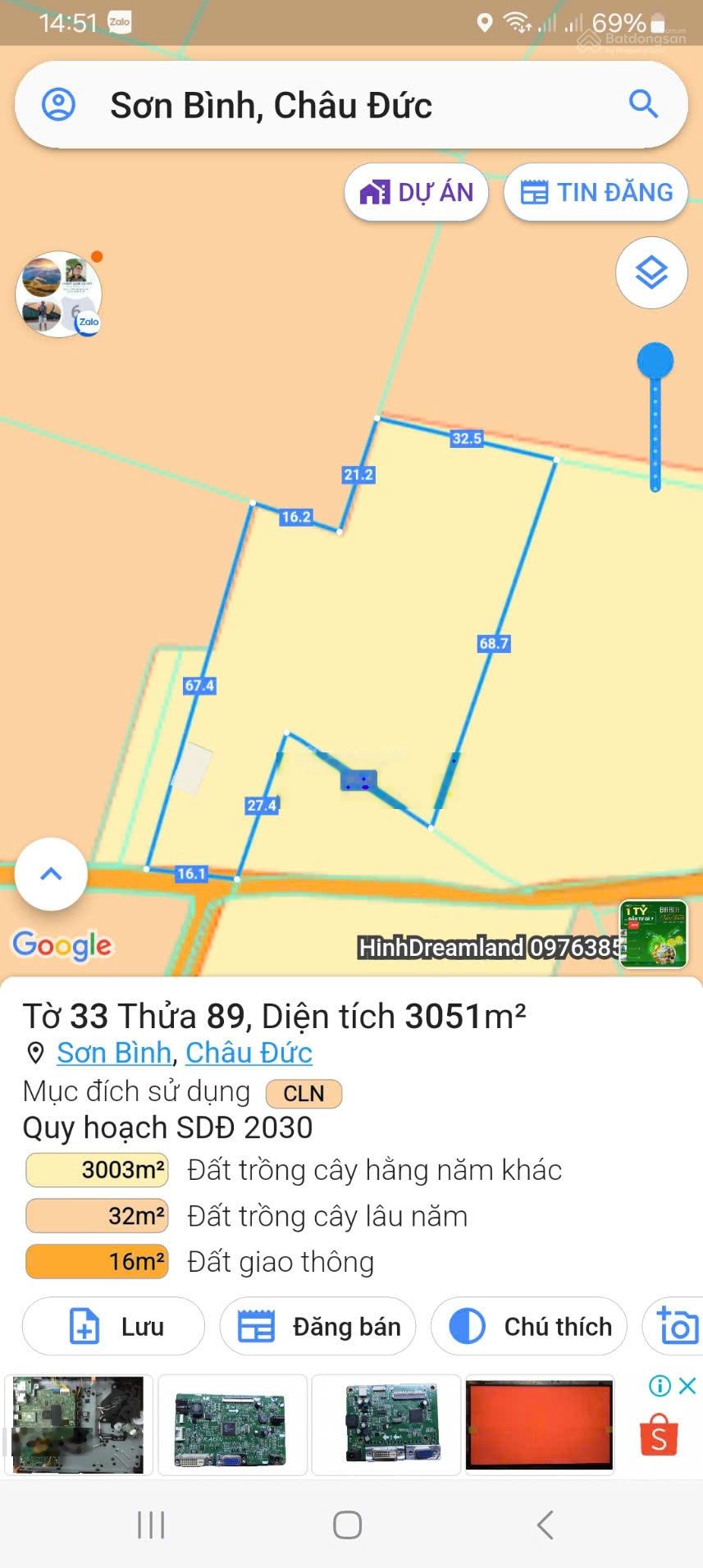Open the Châu Đức link
The height and width of the screenshot is (1568, 703).
tap(249, 1052)
